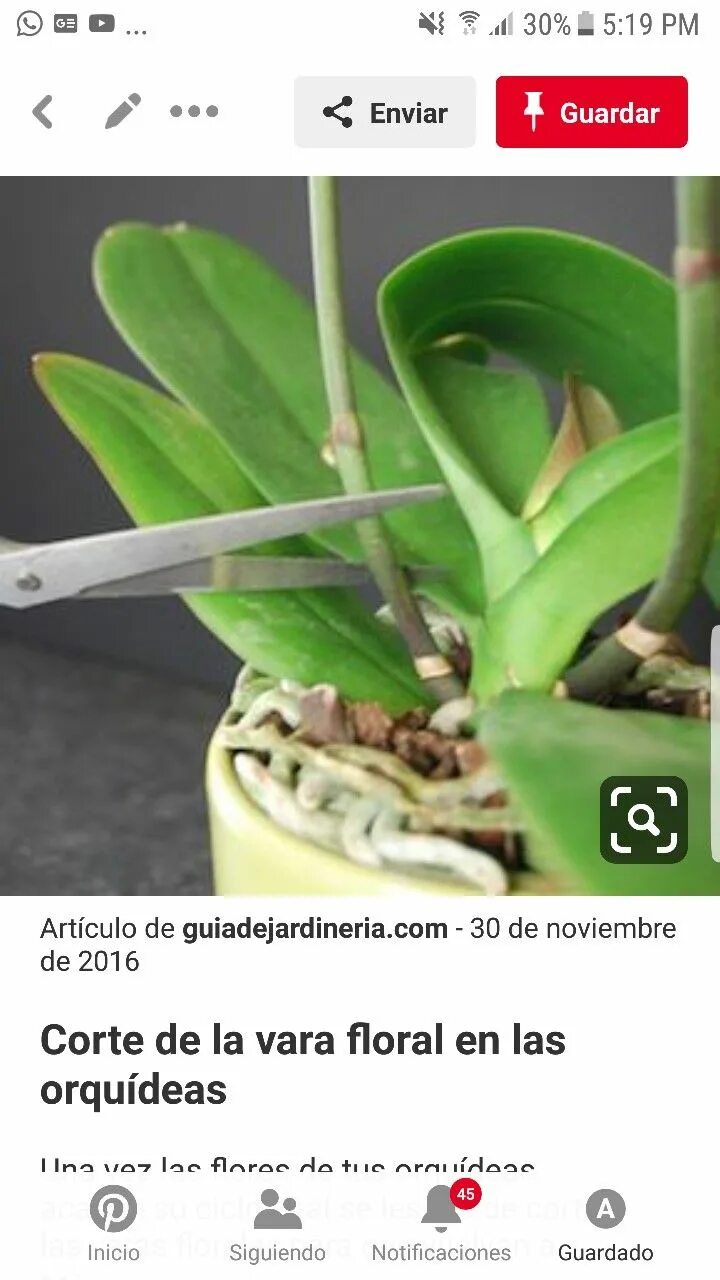Viewport: 720px width, 1280px height.
Task: Visit the guiadejardineria.com article link
Action: point(314,928)
